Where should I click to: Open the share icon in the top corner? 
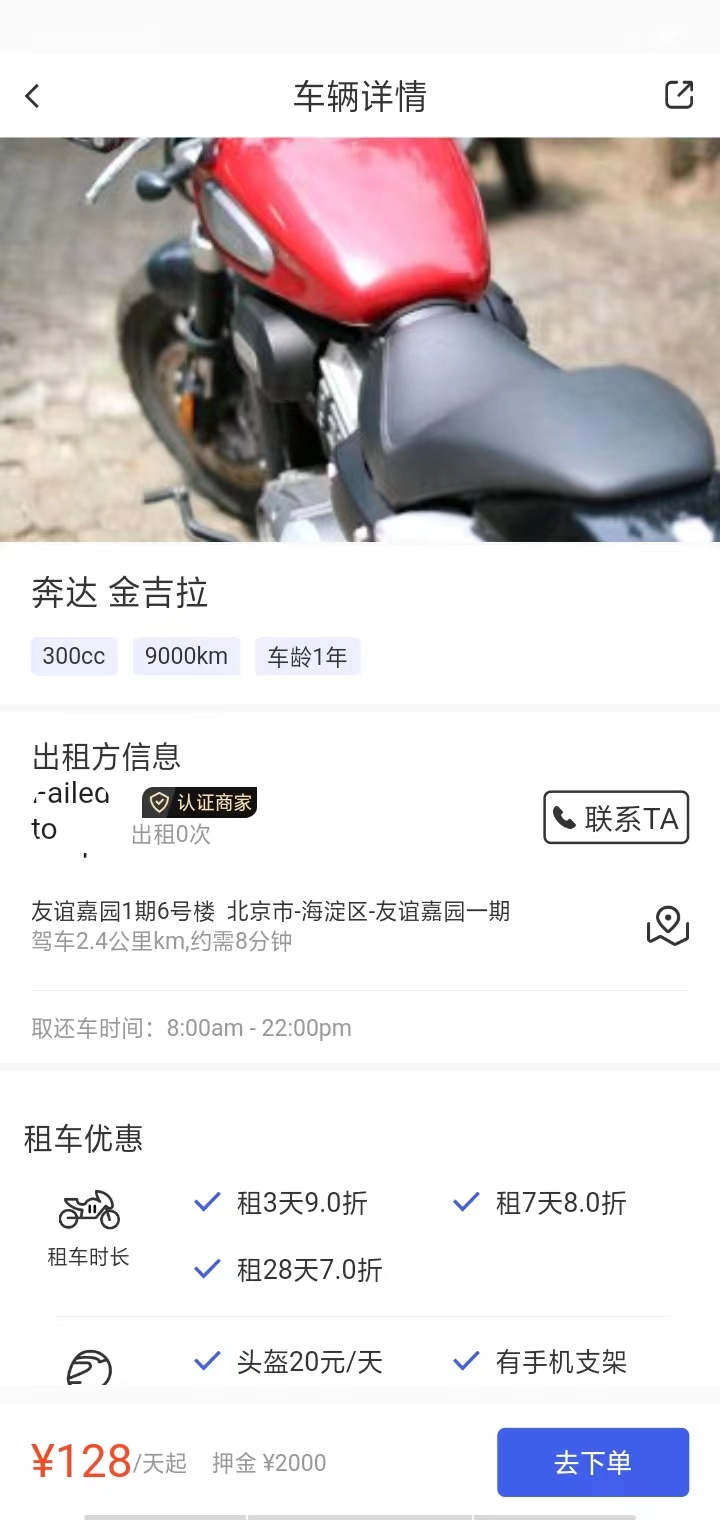tap(679, 94)
